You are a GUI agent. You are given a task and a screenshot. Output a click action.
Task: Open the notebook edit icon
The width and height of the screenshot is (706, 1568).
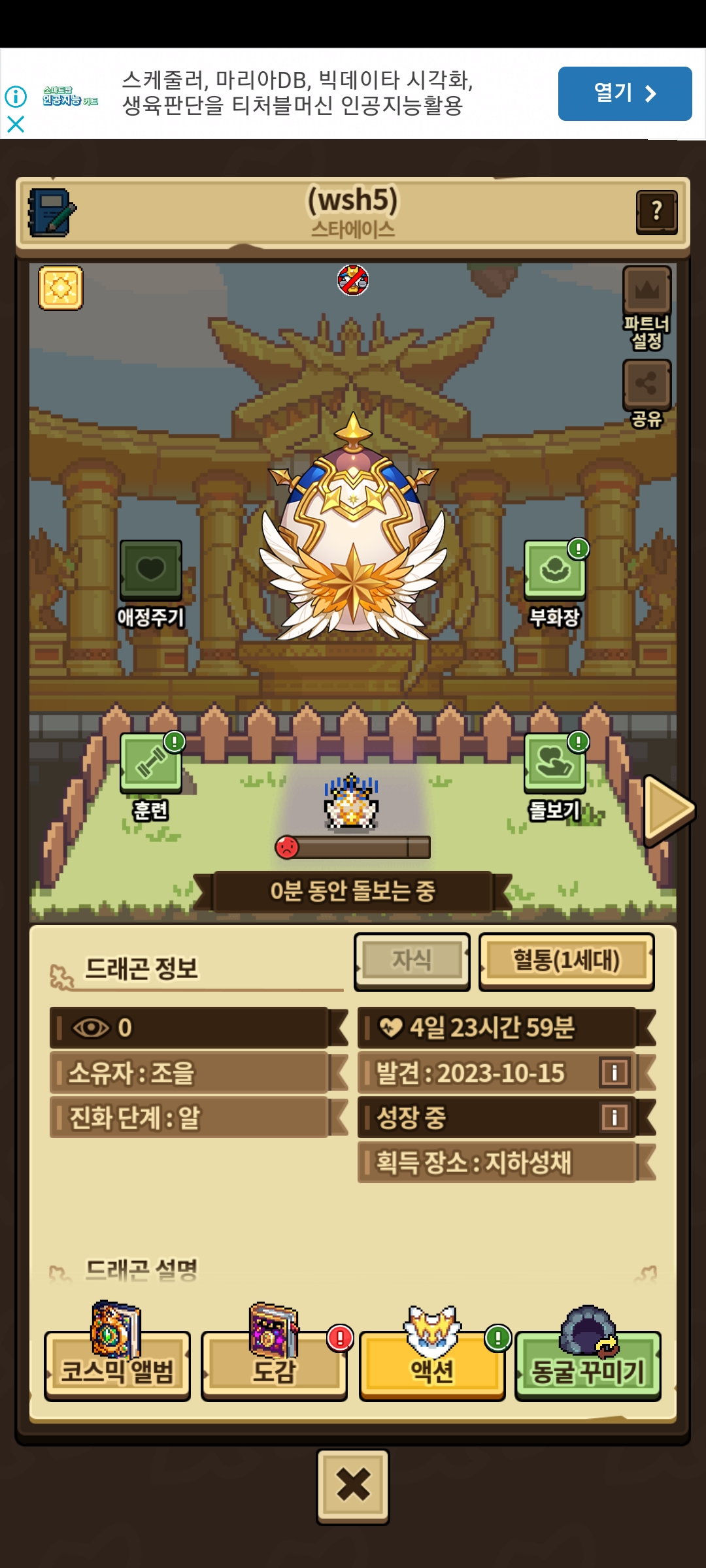(51, 212)
